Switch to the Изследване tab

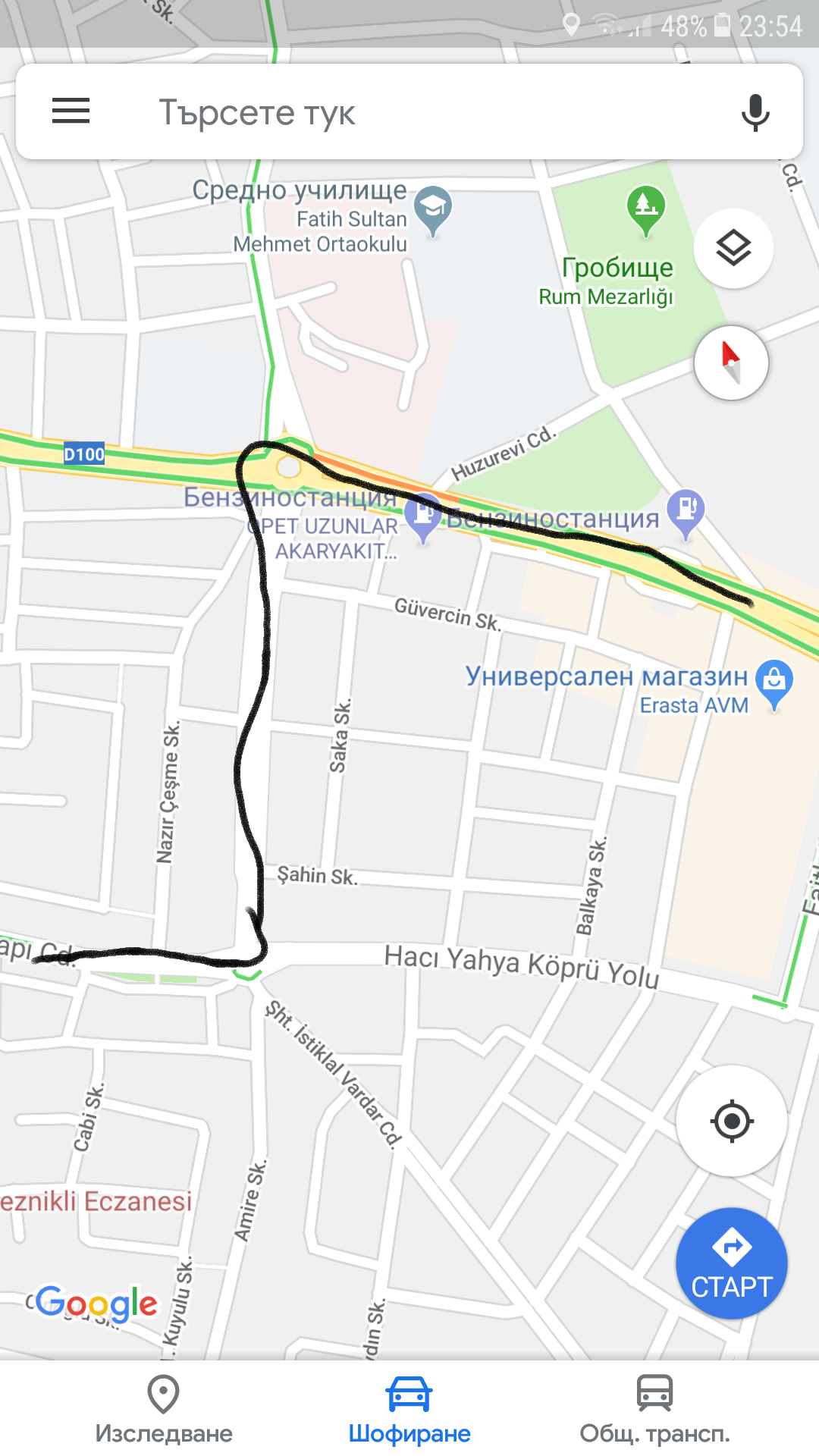(163, 1409)
